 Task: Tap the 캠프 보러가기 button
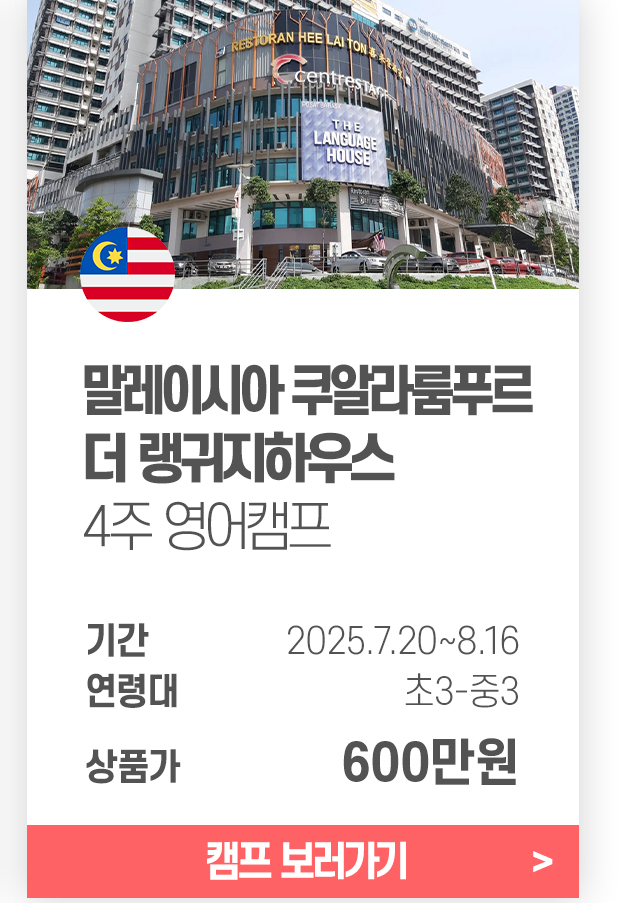[x=303, y=861]
